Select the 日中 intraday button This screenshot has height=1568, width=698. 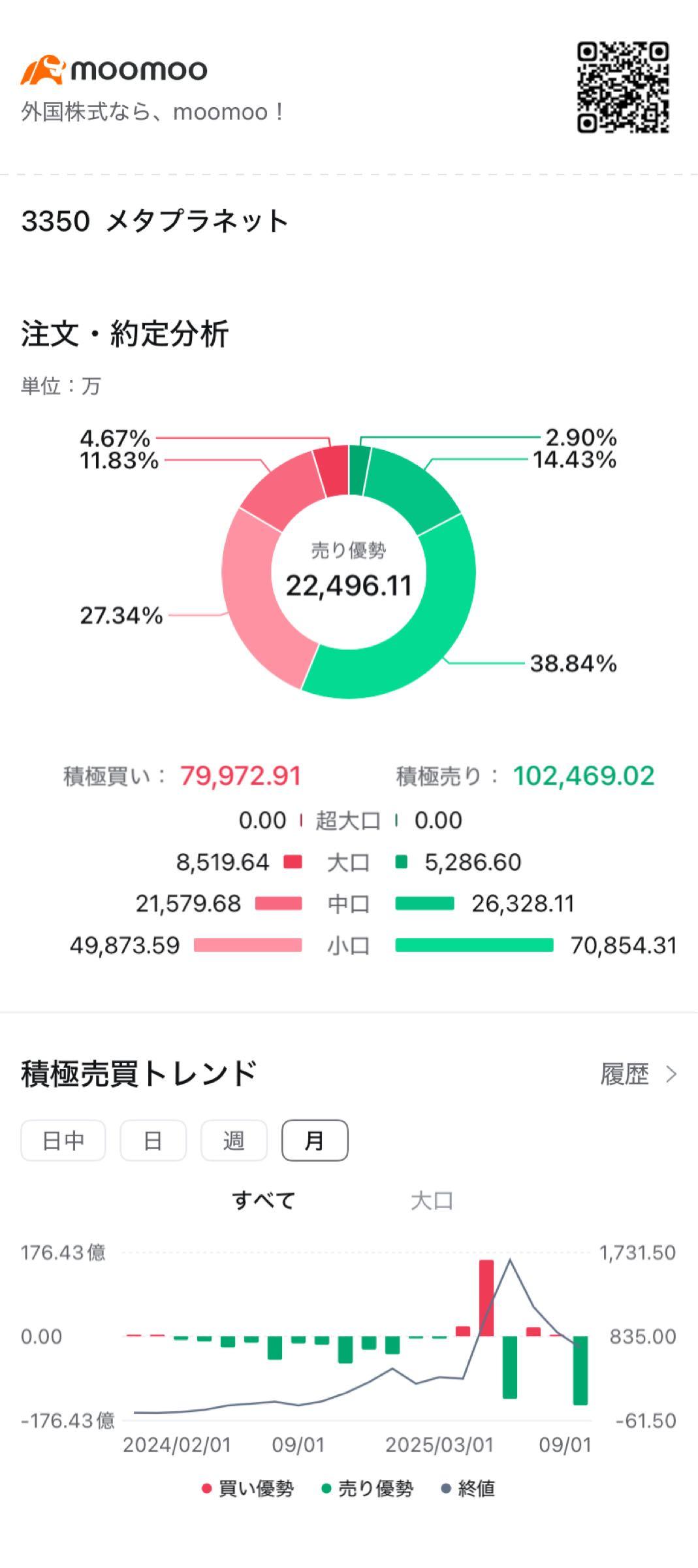pyautogui.click(x=63, y=1140)
